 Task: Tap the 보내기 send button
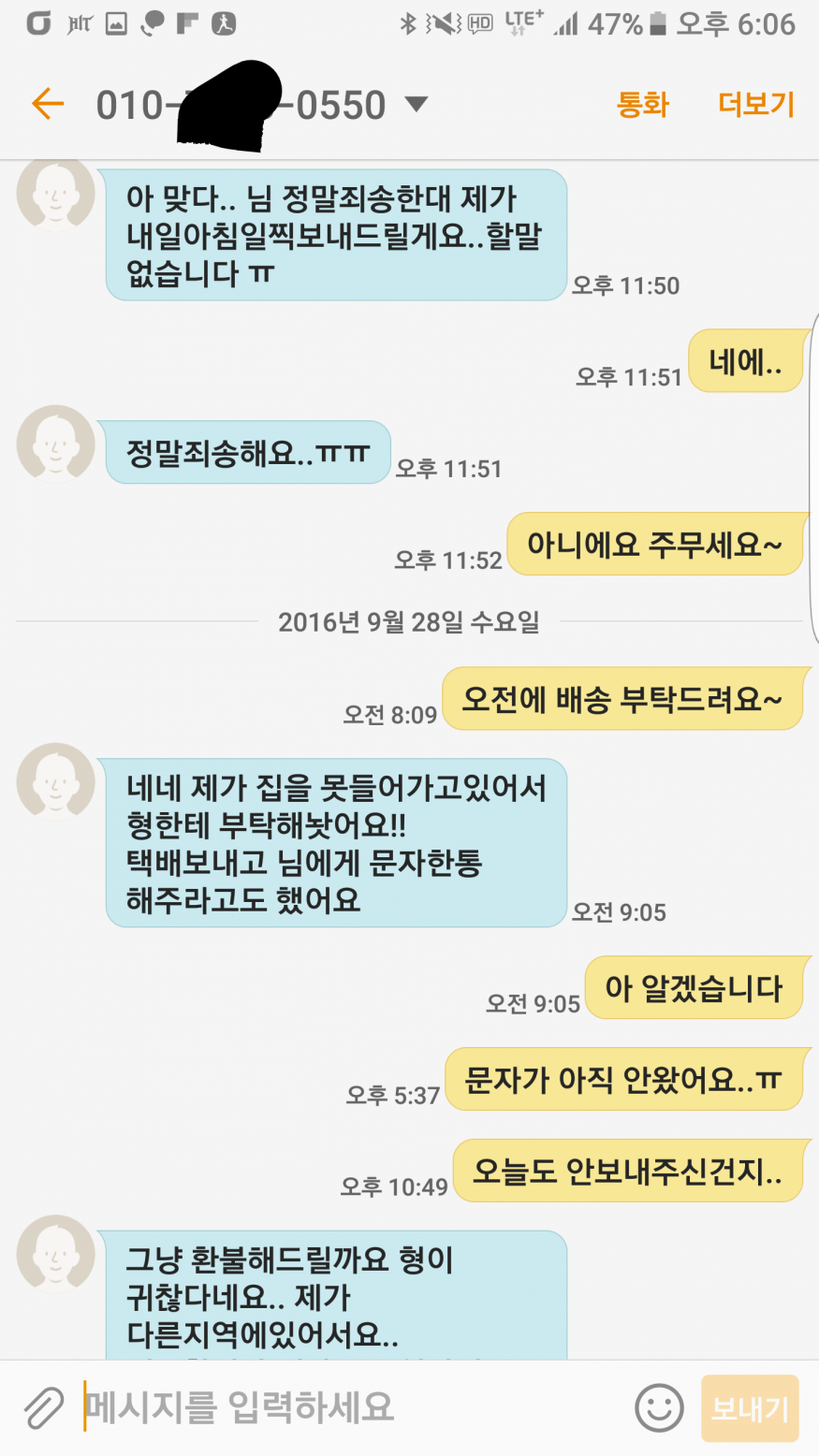pyautogui.click(x=750, y=1407)
